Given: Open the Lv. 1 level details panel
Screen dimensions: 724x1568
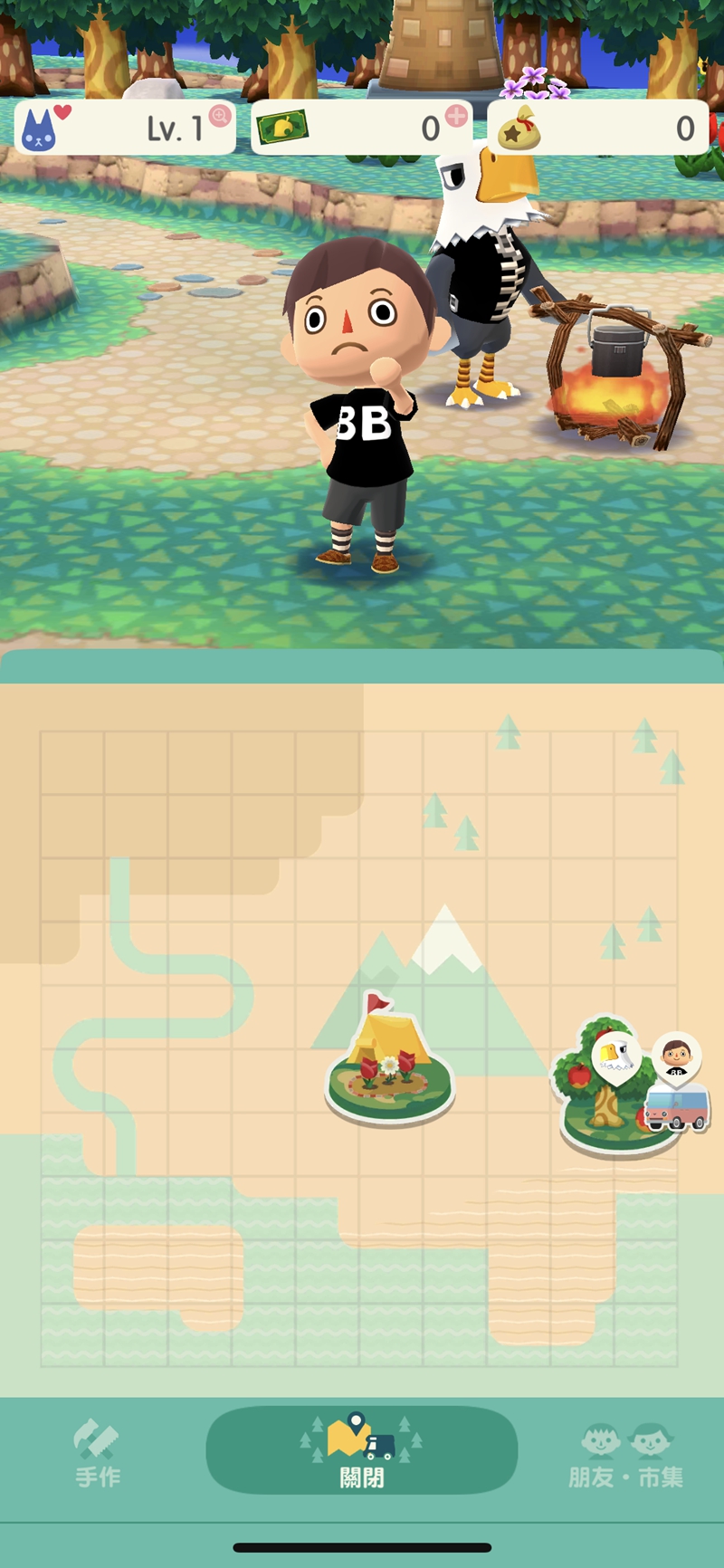Looking at the screenshot, I should tap(125, 128).
